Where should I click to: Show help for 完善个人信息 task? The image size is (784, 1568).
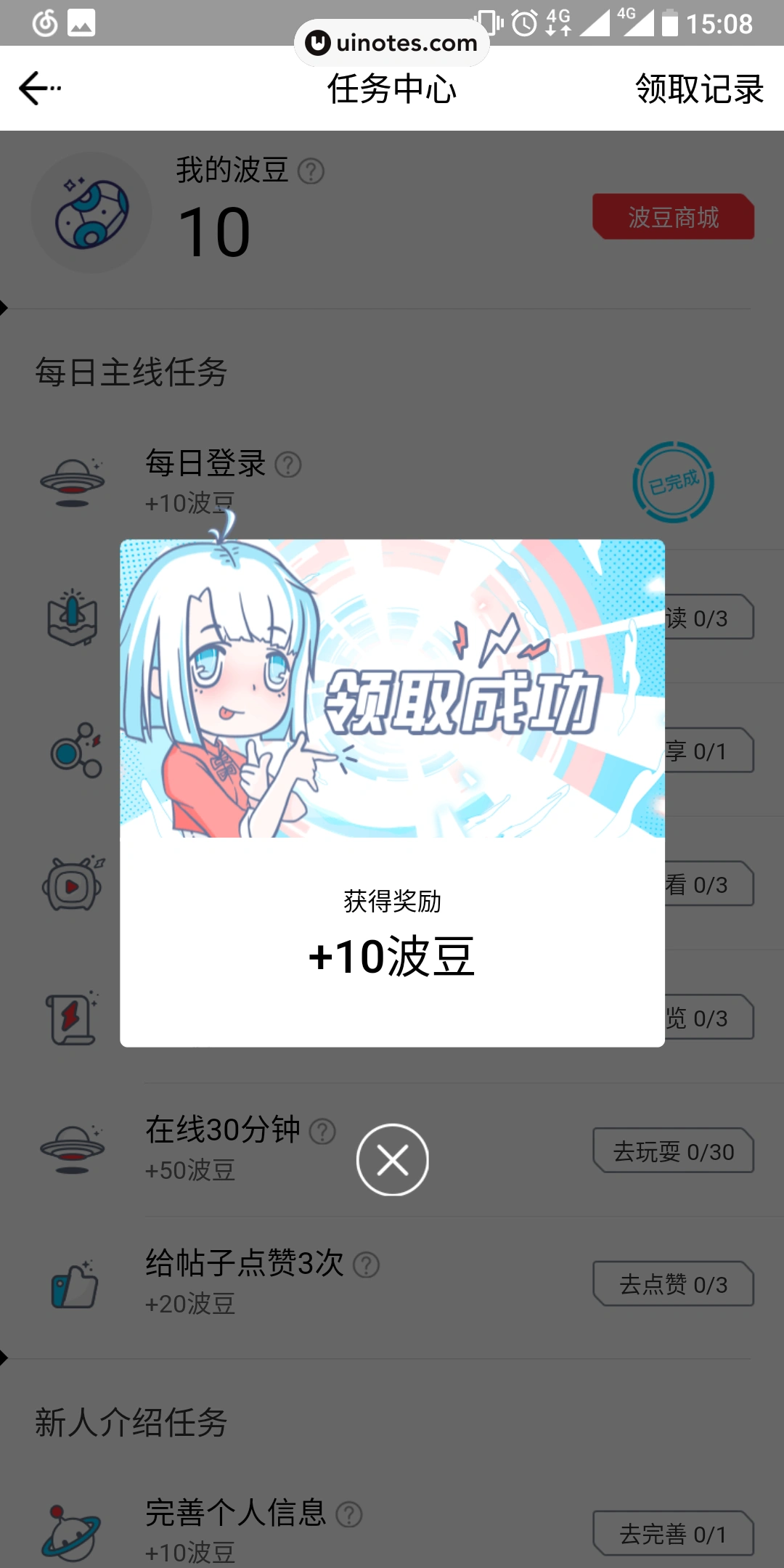[349, 1514]
